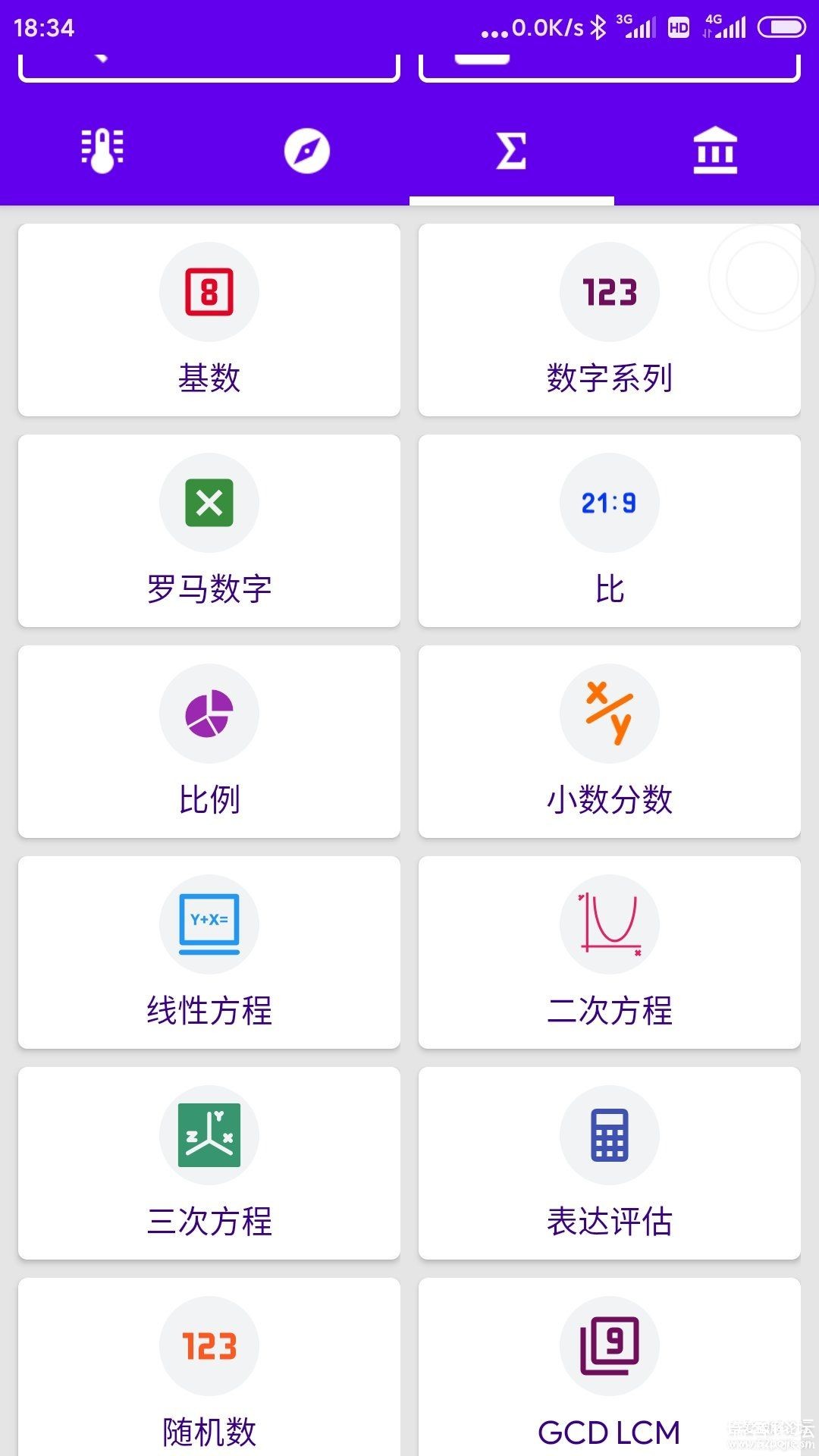Image resolution: width=819 pixels, height=1456 pixels.
Task: Switch to the temperature thermometer tab
Action: 102,150
